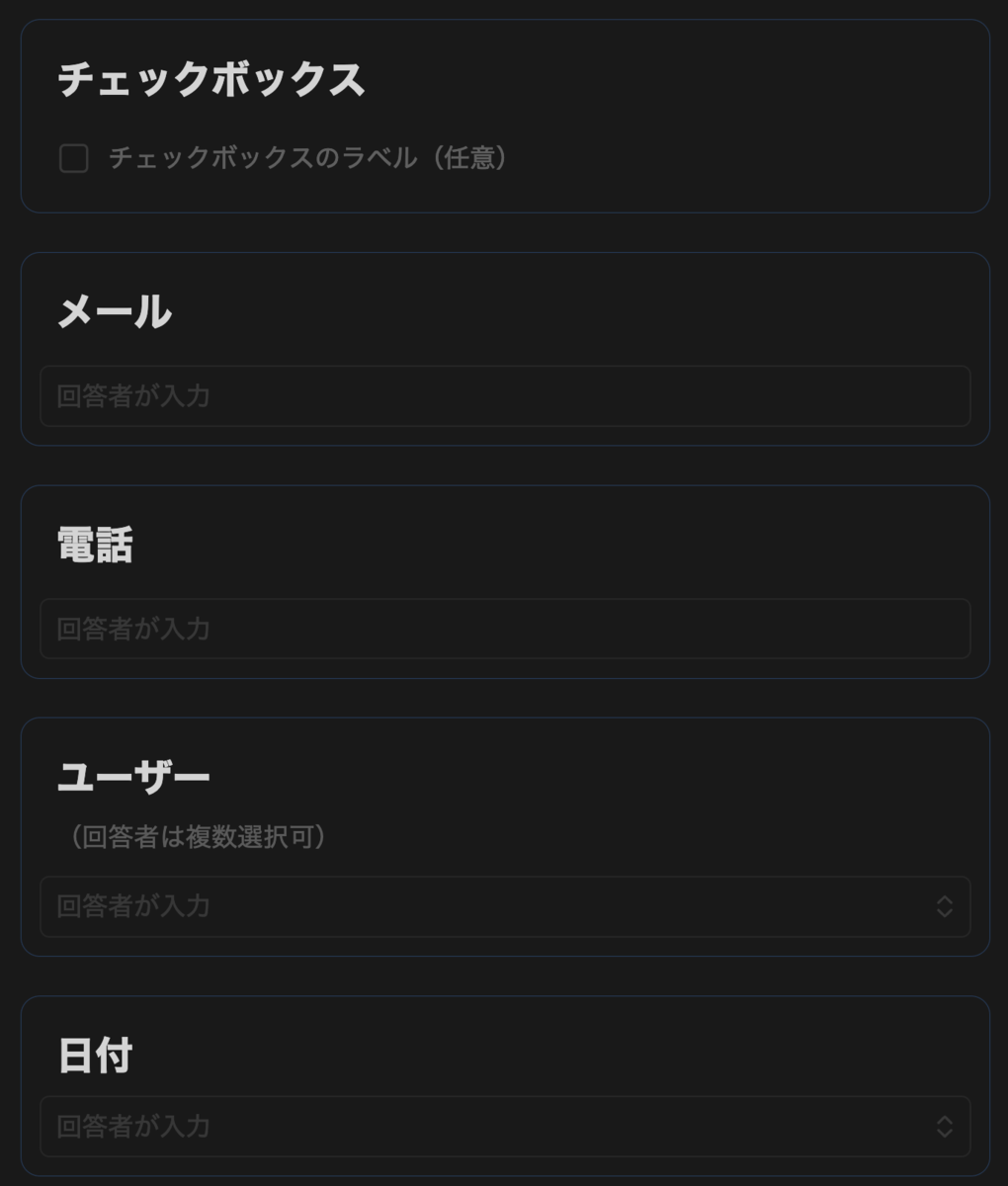The height and width of the screenshot is (1186, 1008).
Task: Open the ユーザー selection dropdown
Action: click(504, 906)
